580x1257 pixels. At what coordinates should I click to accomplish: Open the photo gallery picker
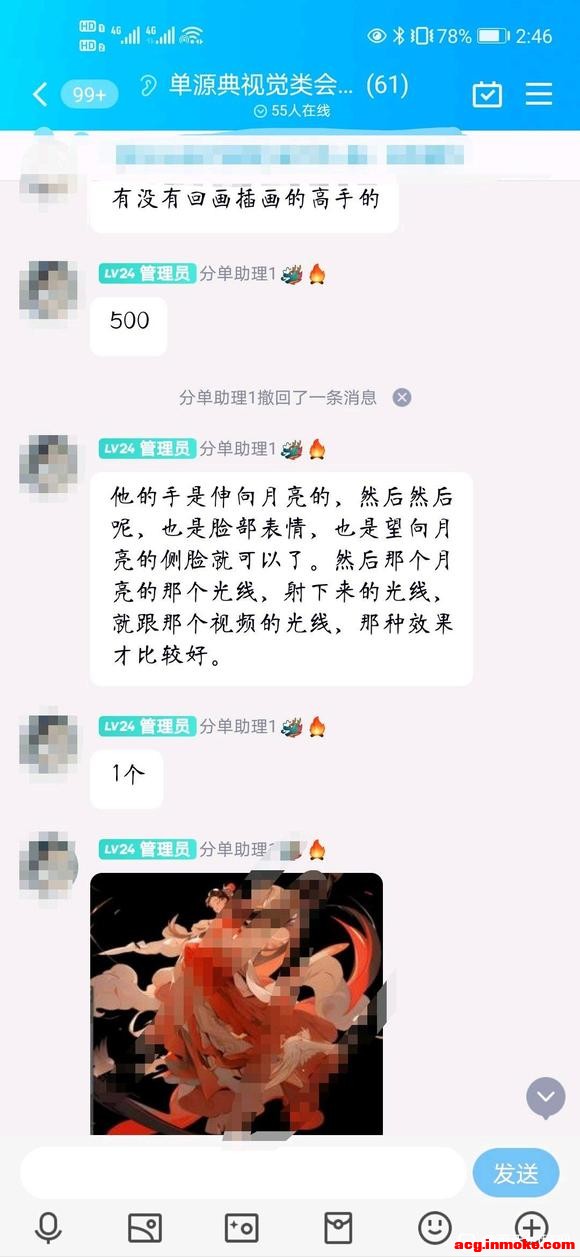[145, 1227]
